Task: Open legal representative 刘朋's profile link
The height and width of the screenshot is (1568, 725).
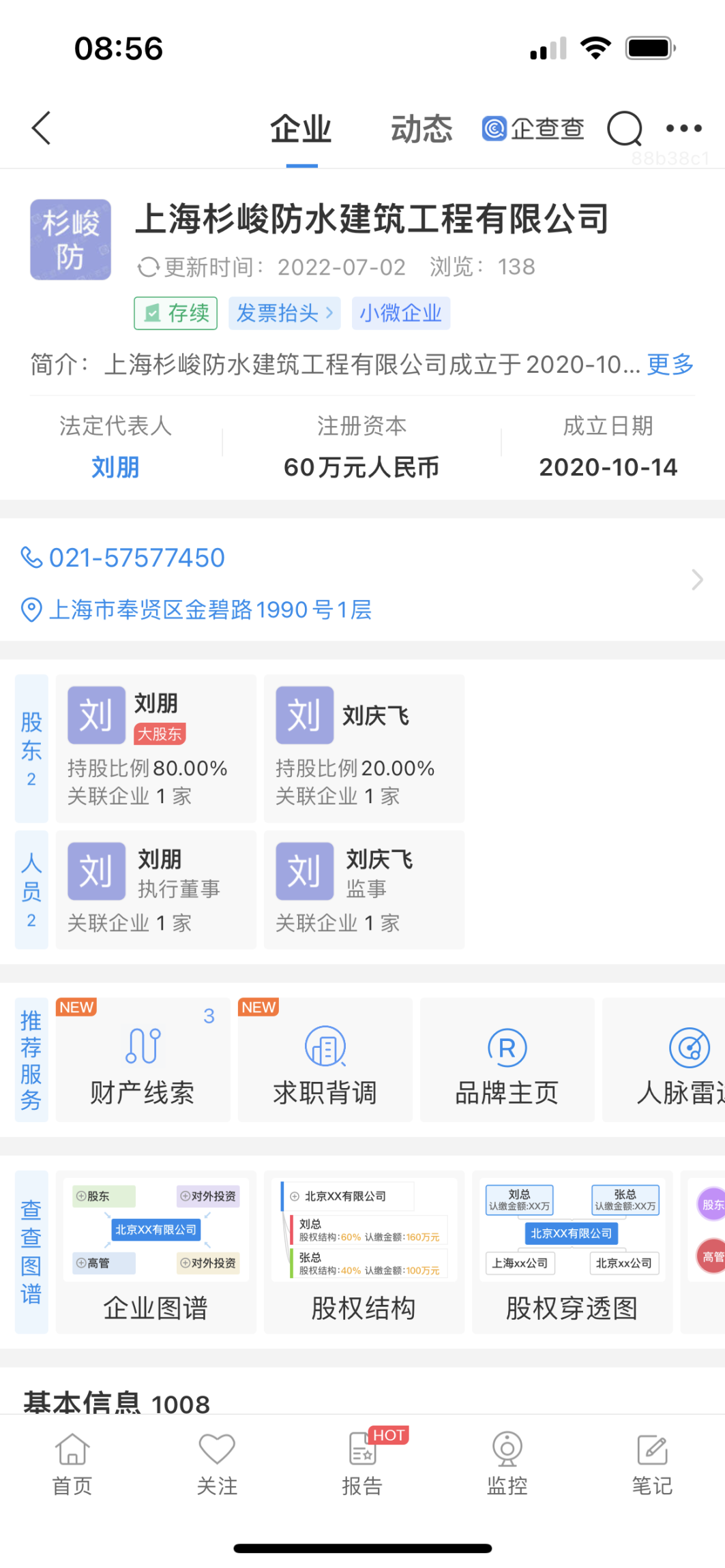Action: tap(115, 468)
